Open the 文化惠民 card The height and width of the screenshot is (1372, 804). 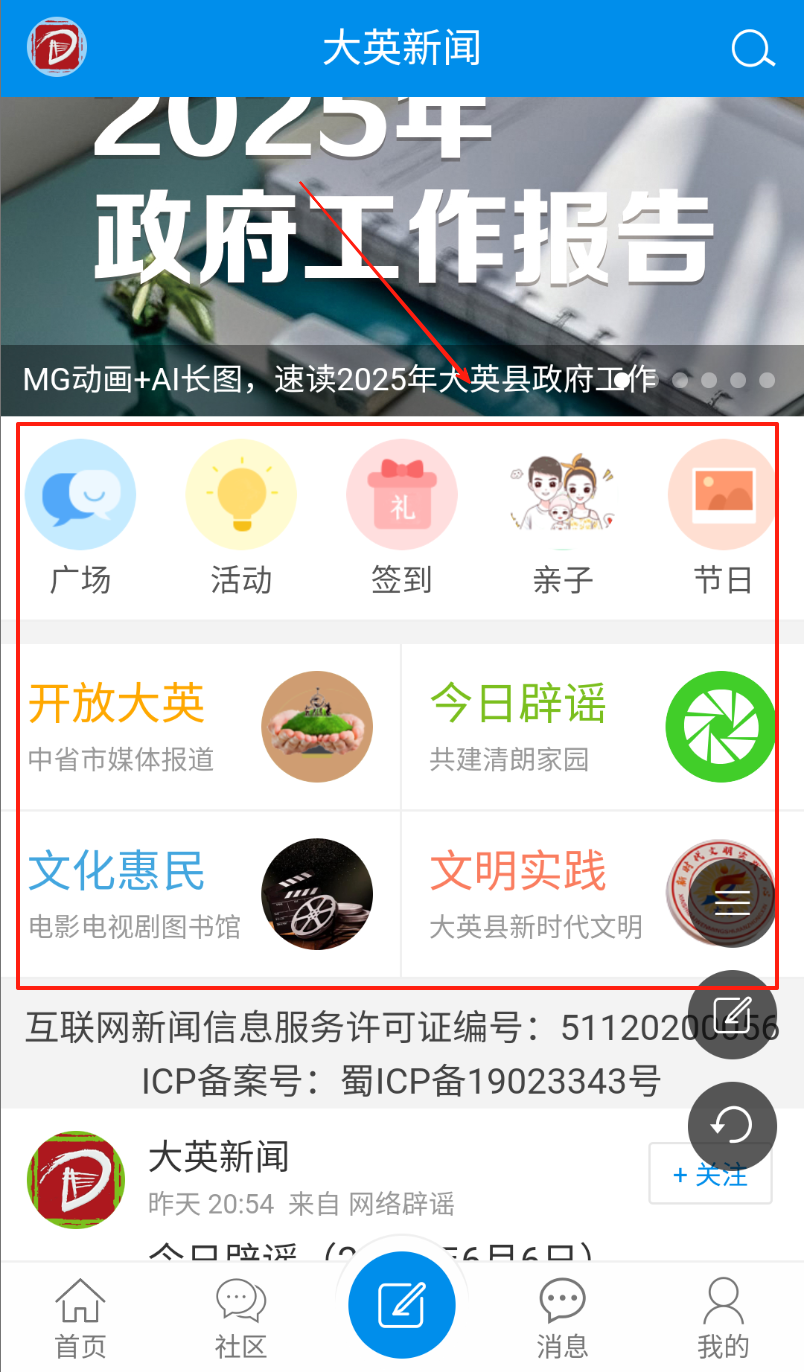[x=200, y=894]
